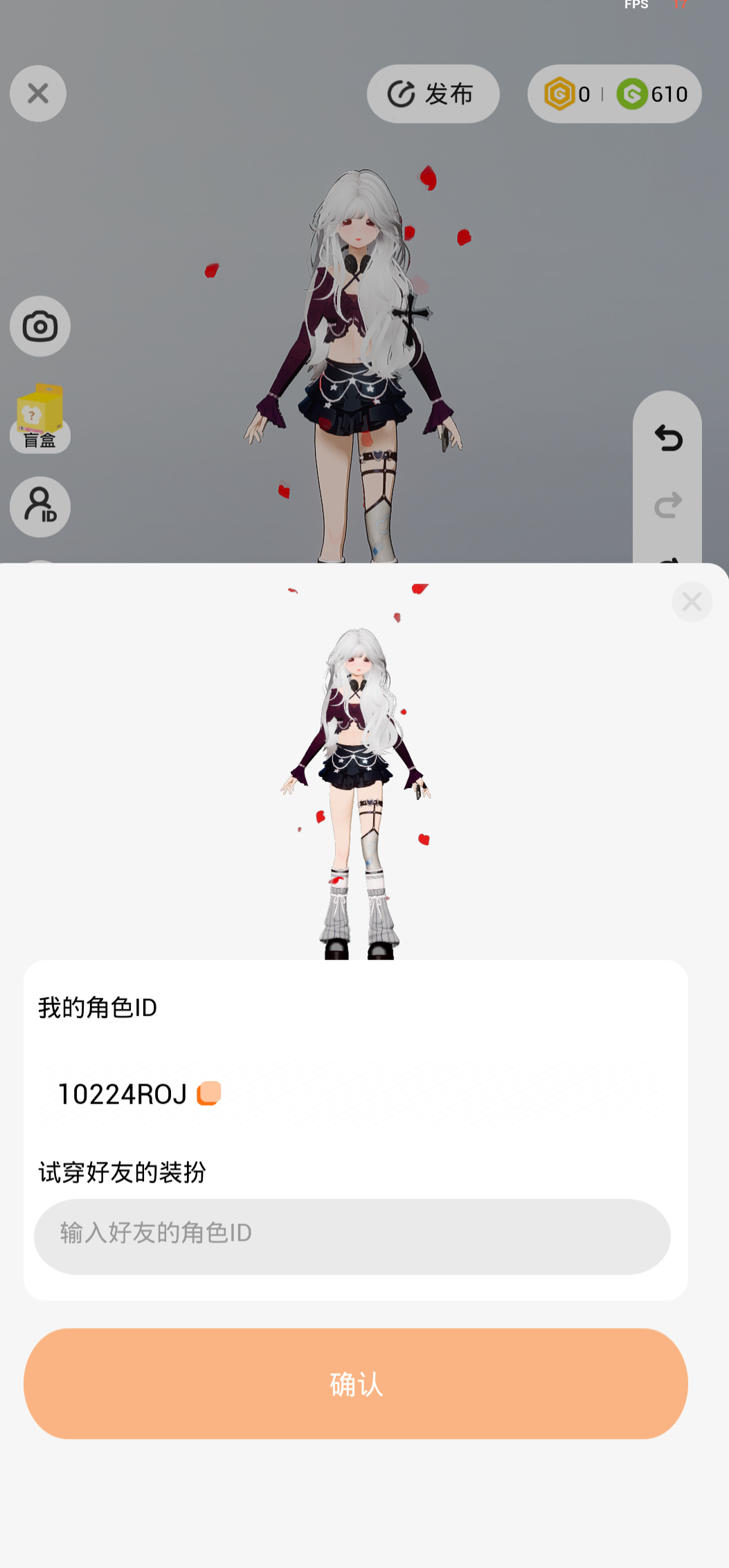Redo the outfit change
Screen dimensions: 729x1568
pyautogui.click(x=668, y=505)
